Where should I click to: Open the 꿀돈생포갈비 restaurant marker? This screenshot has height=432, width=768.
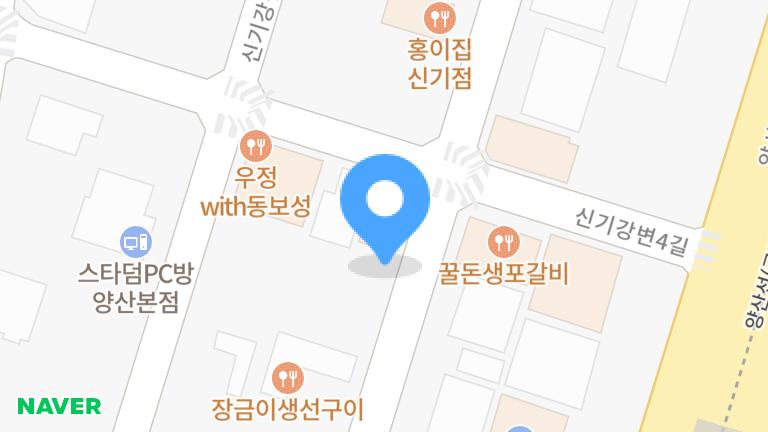click(x=502, y=241)
